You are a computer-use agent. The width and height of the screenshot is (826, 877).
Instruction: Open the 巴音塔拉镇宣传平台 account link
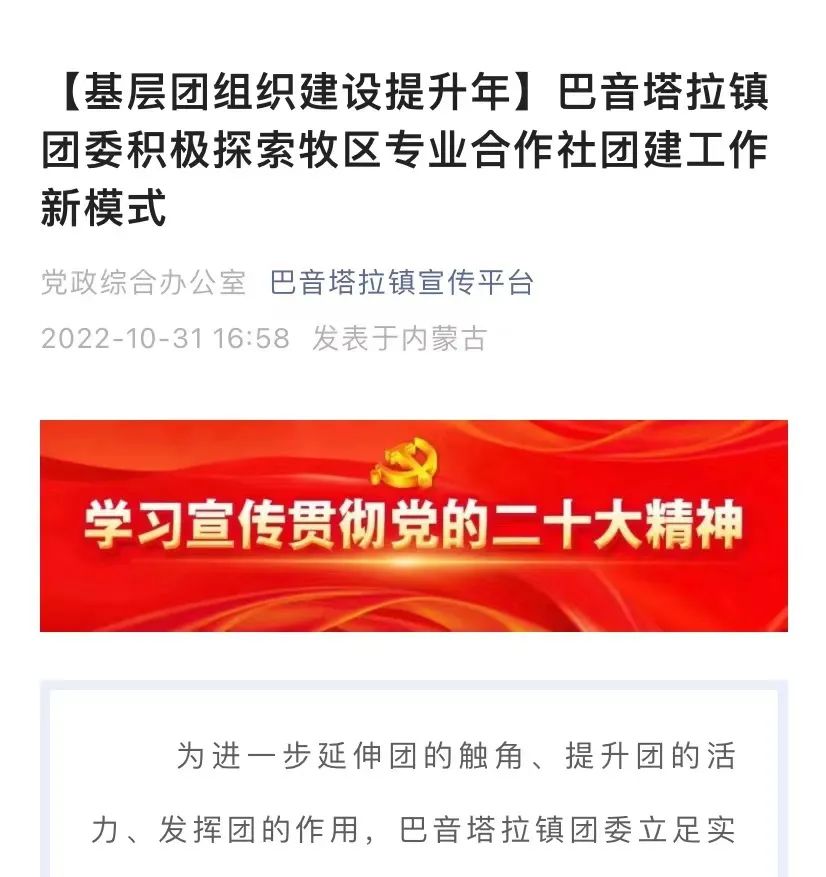402,283
